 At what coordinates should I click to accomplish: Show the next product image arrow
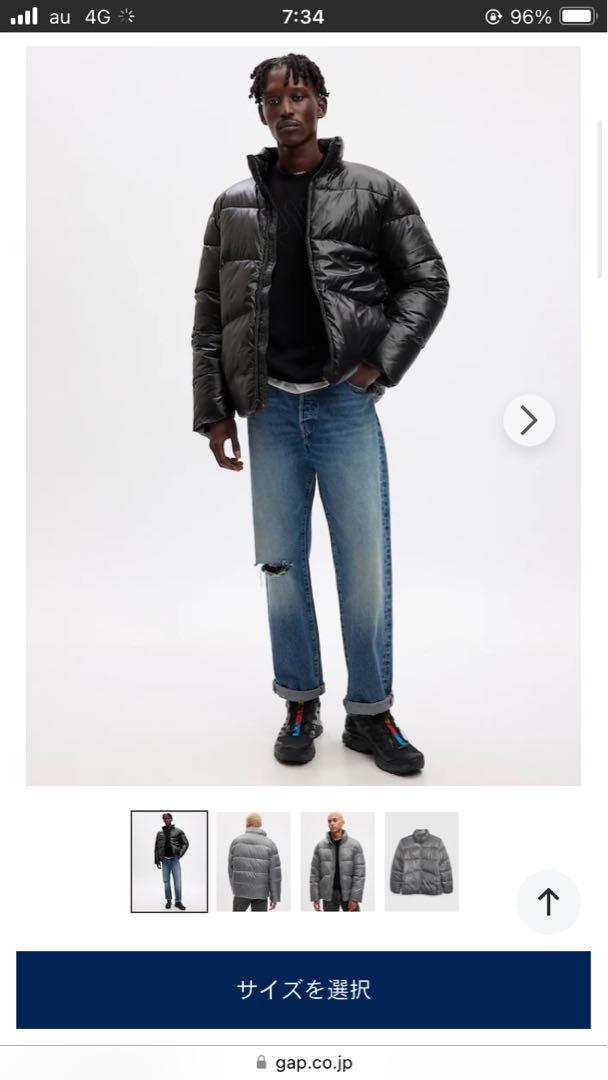pos(529,420)
